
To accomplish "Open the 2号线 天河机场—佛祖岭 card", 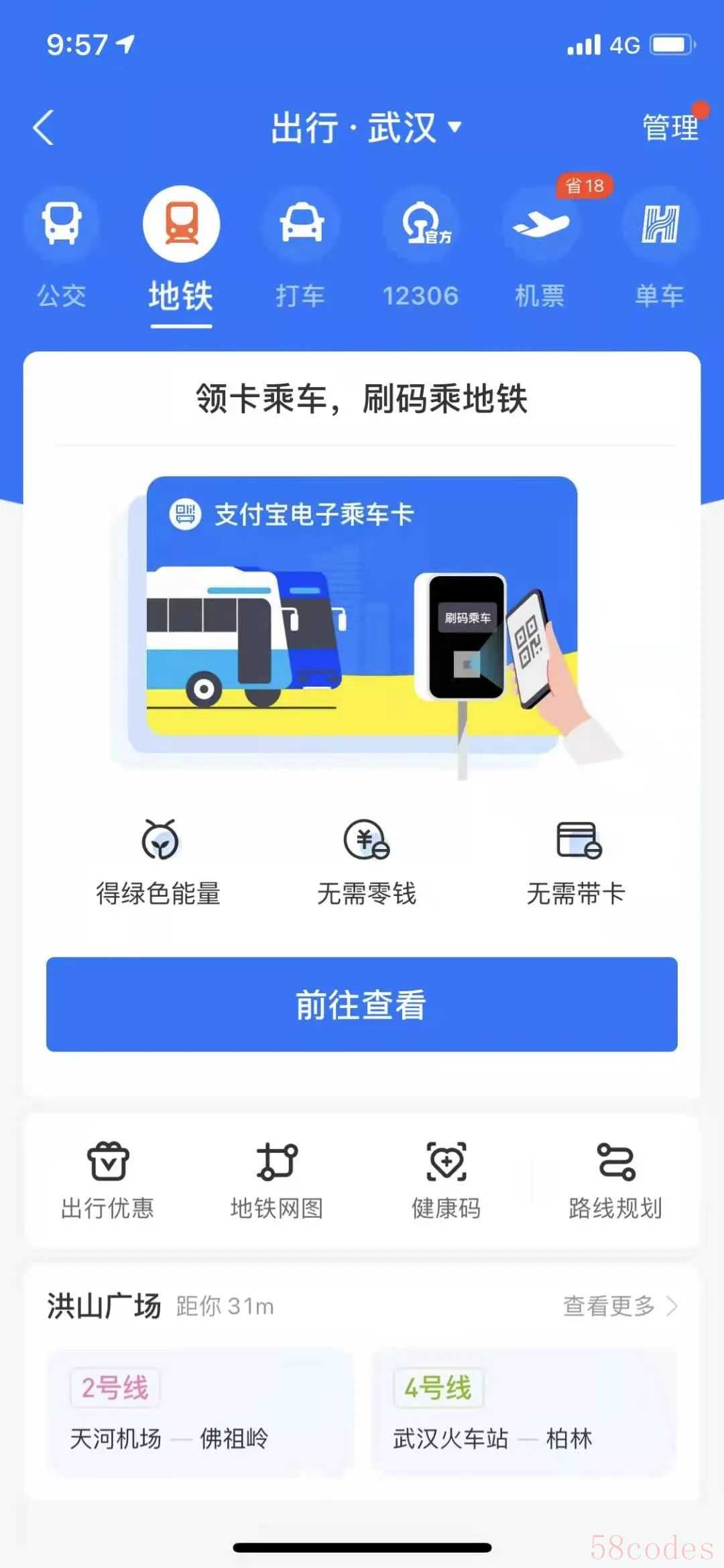I will (x=200, y=1412).
